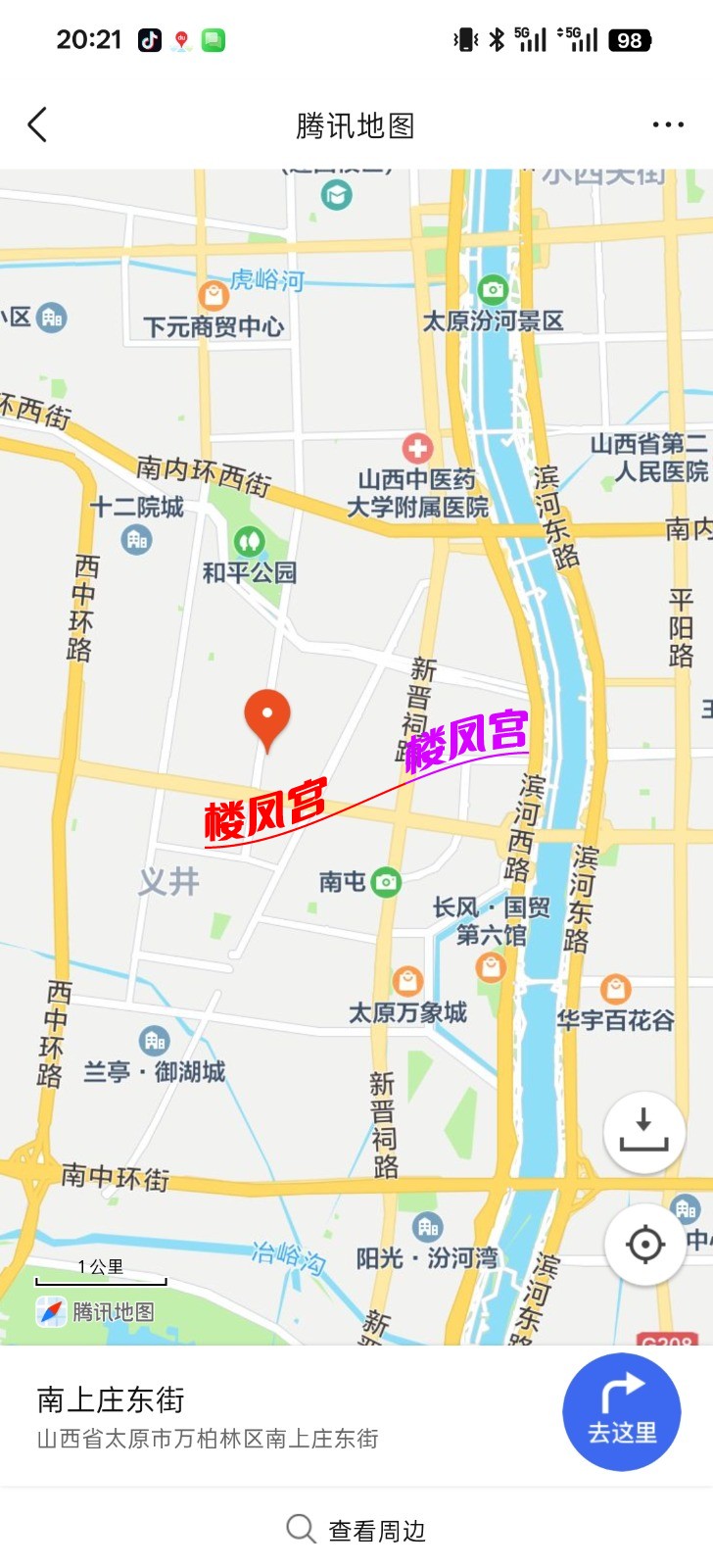Select the 阳光·汾河湾 residential marker

tap(428, 1226)
